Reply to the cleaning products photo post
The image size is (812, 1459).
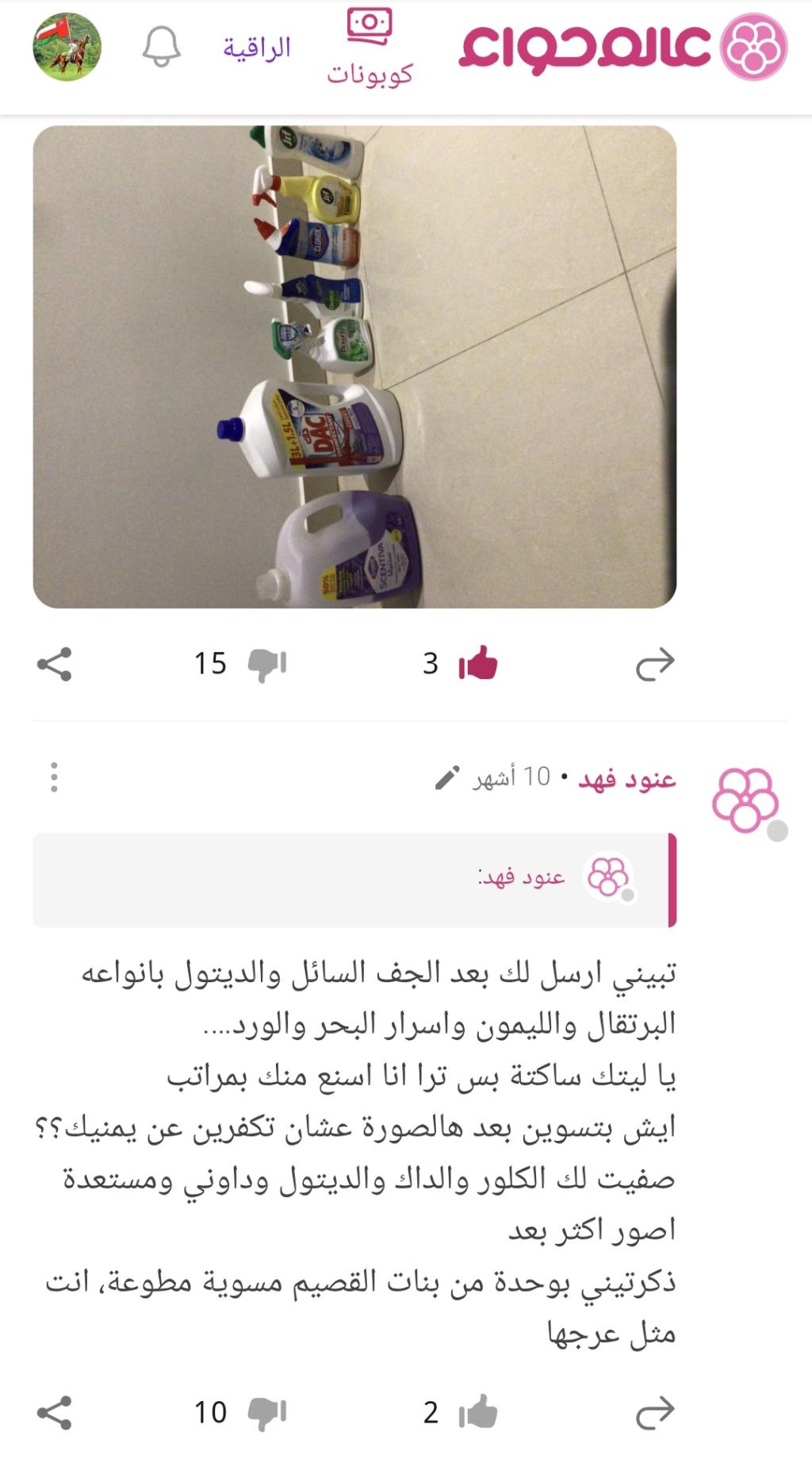pos(655,664)
